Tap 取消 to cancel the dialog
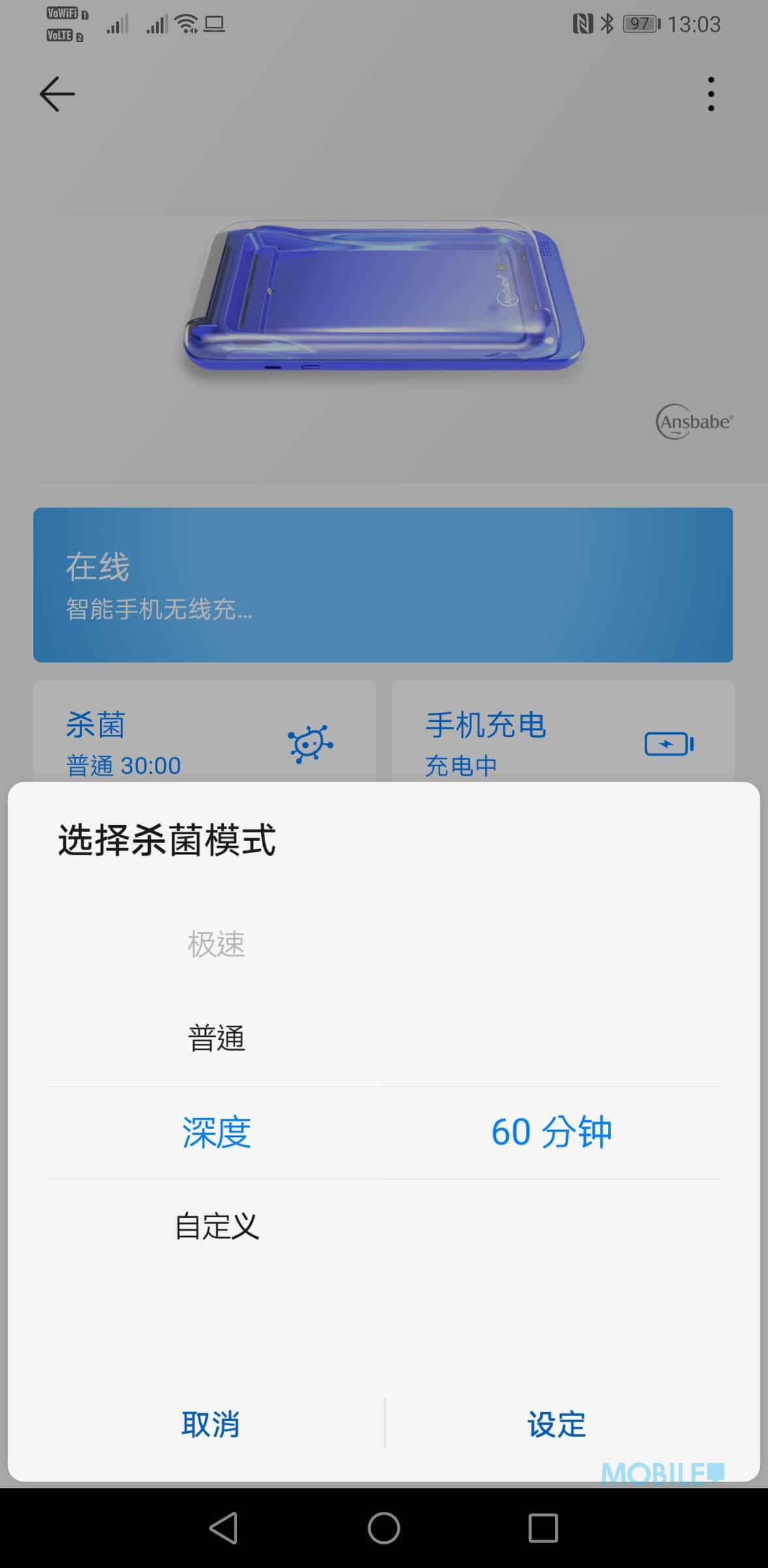Image resolution: width=768 pixels, height=1568 pixels. (210, 1424)
